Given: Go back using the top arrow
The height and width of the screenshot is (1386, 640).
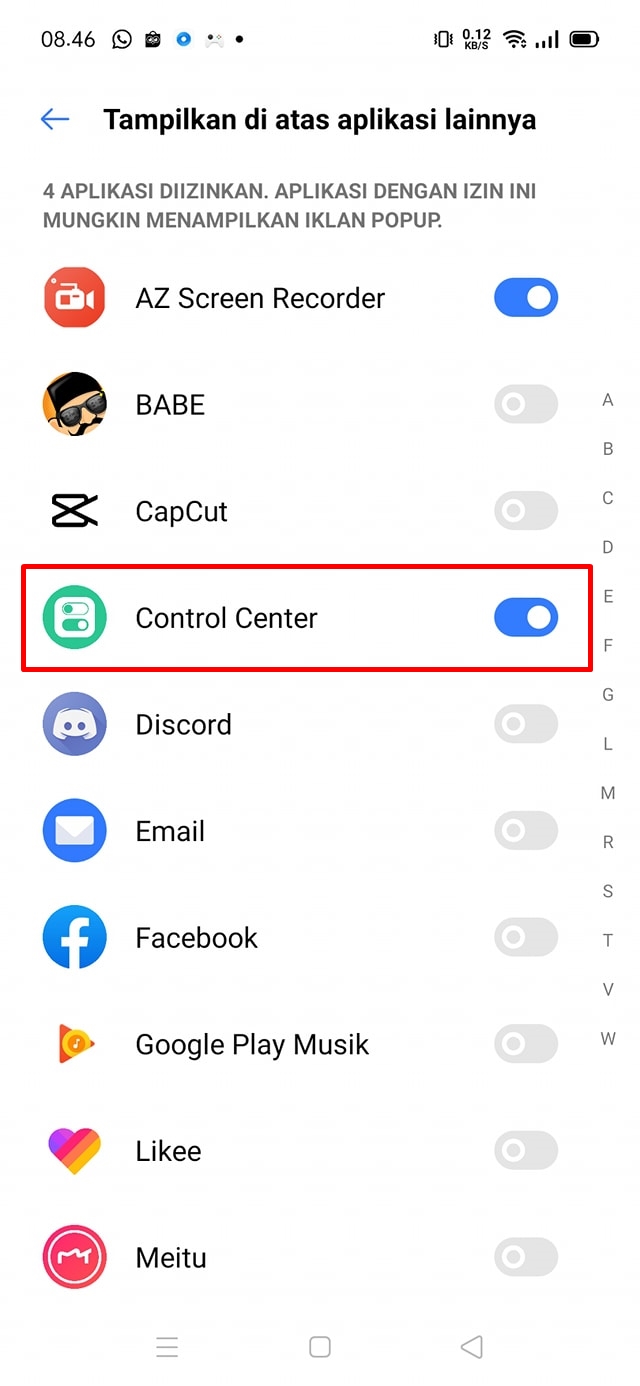Looking at the screenshot, I should coord(55,120).
